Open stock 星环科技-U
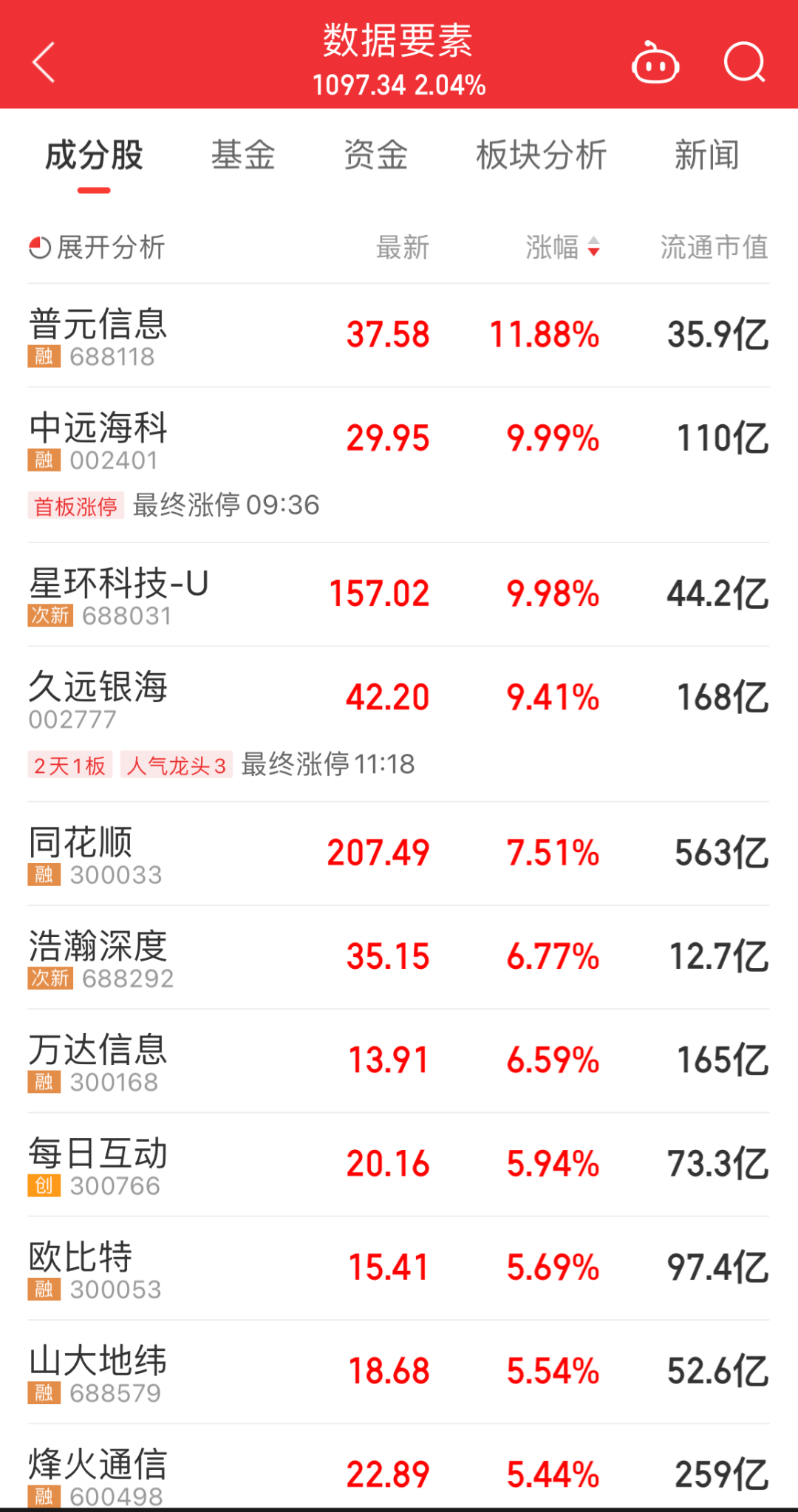 click(x=399, y=595)
